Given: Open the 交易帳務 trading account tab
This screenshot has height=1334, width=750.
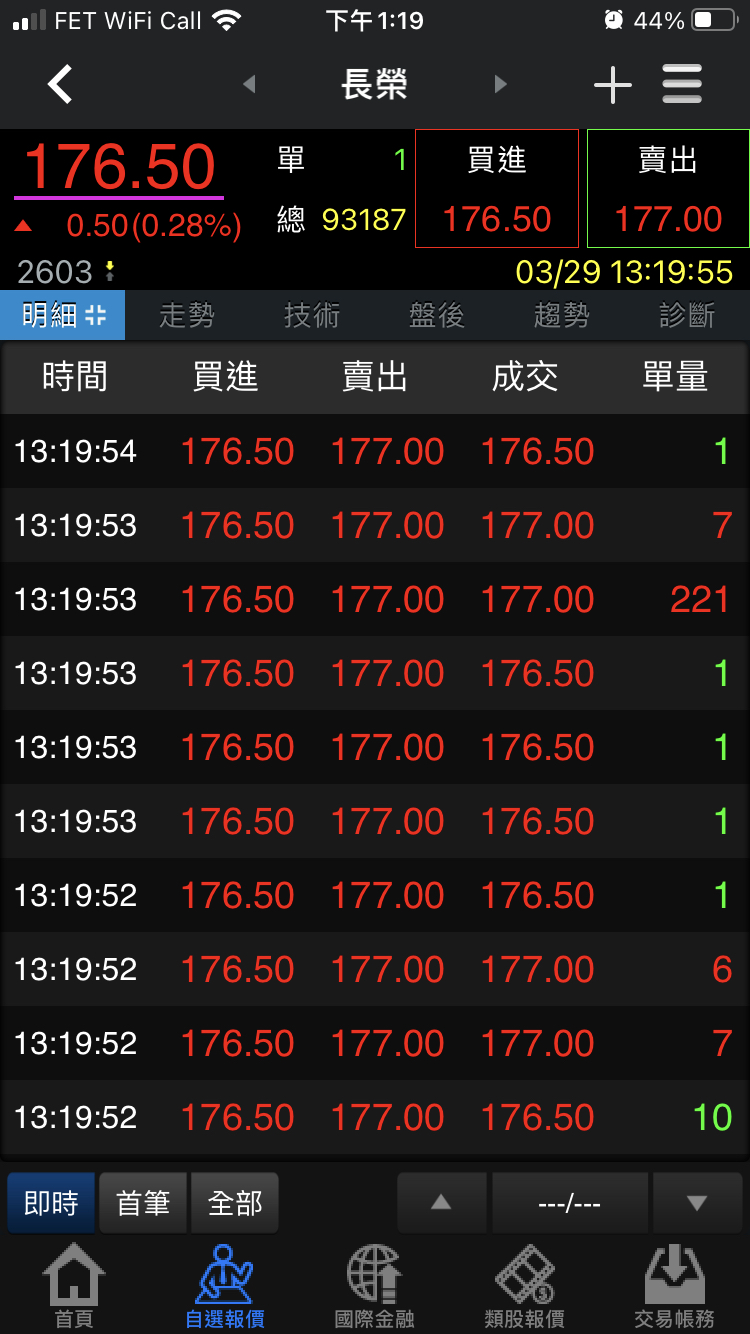Looking at the screenshot, I should (674, 1286).
